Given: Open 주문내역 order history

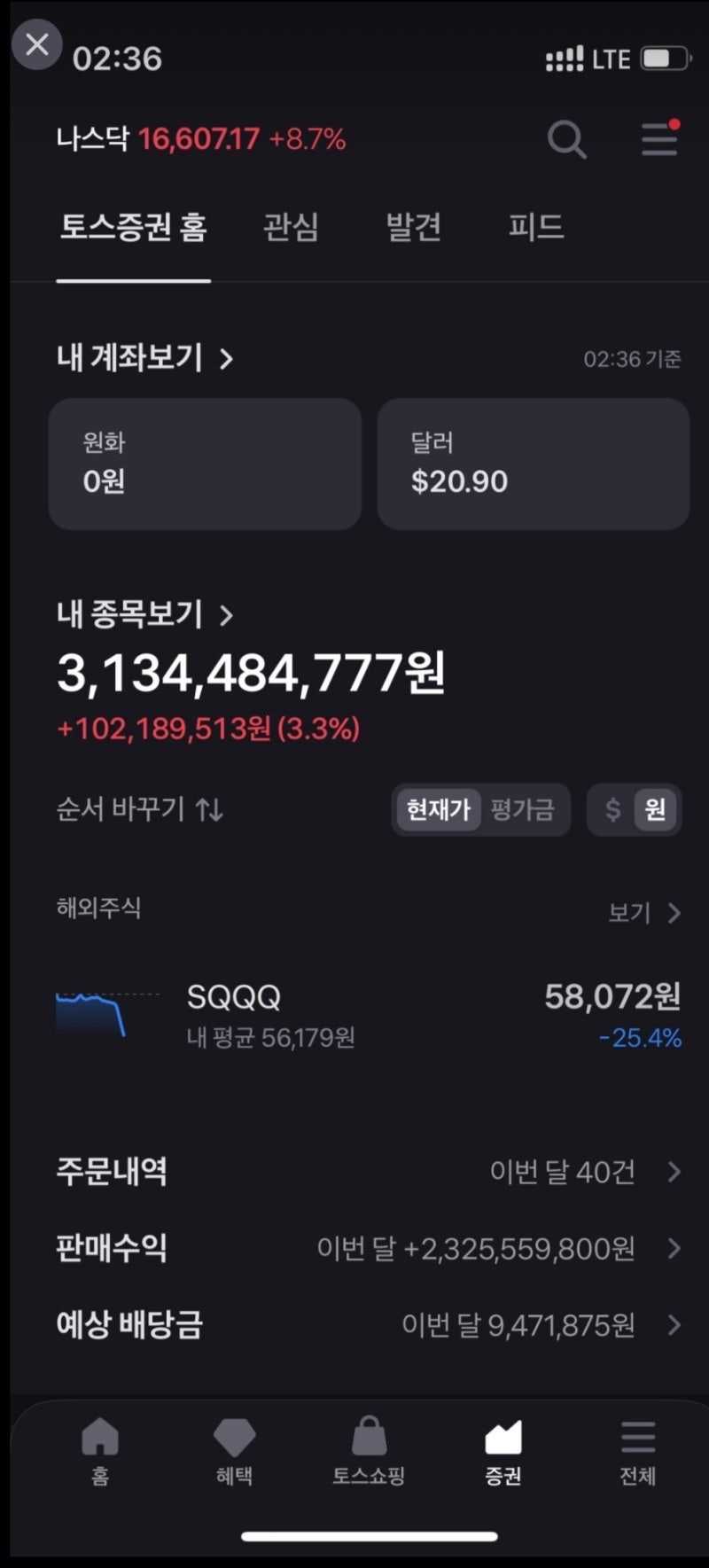Looking at the screenshot, I should pos(368,1172).
